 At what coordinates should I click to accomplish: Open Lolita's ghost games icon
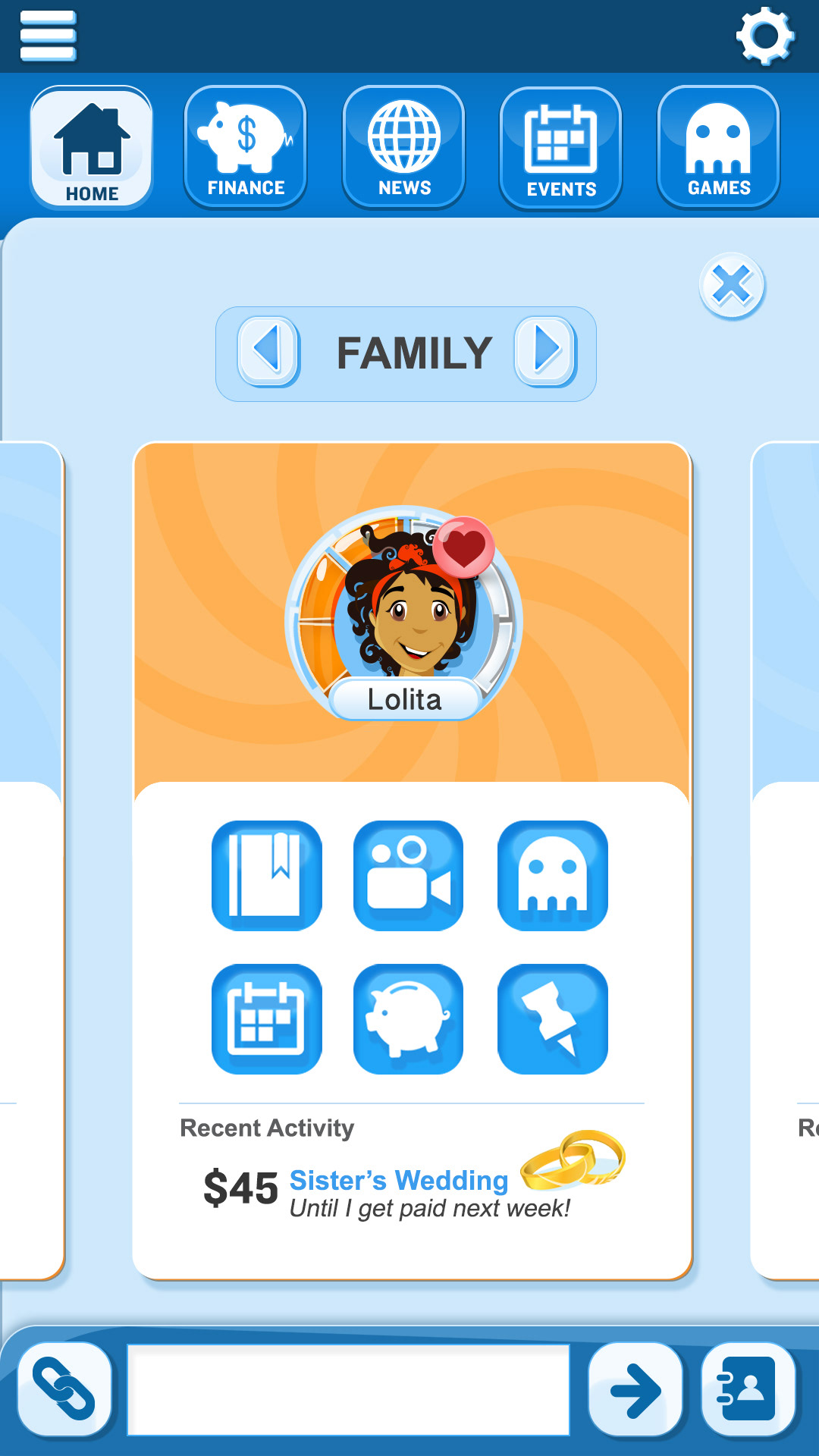coord(553,876)
